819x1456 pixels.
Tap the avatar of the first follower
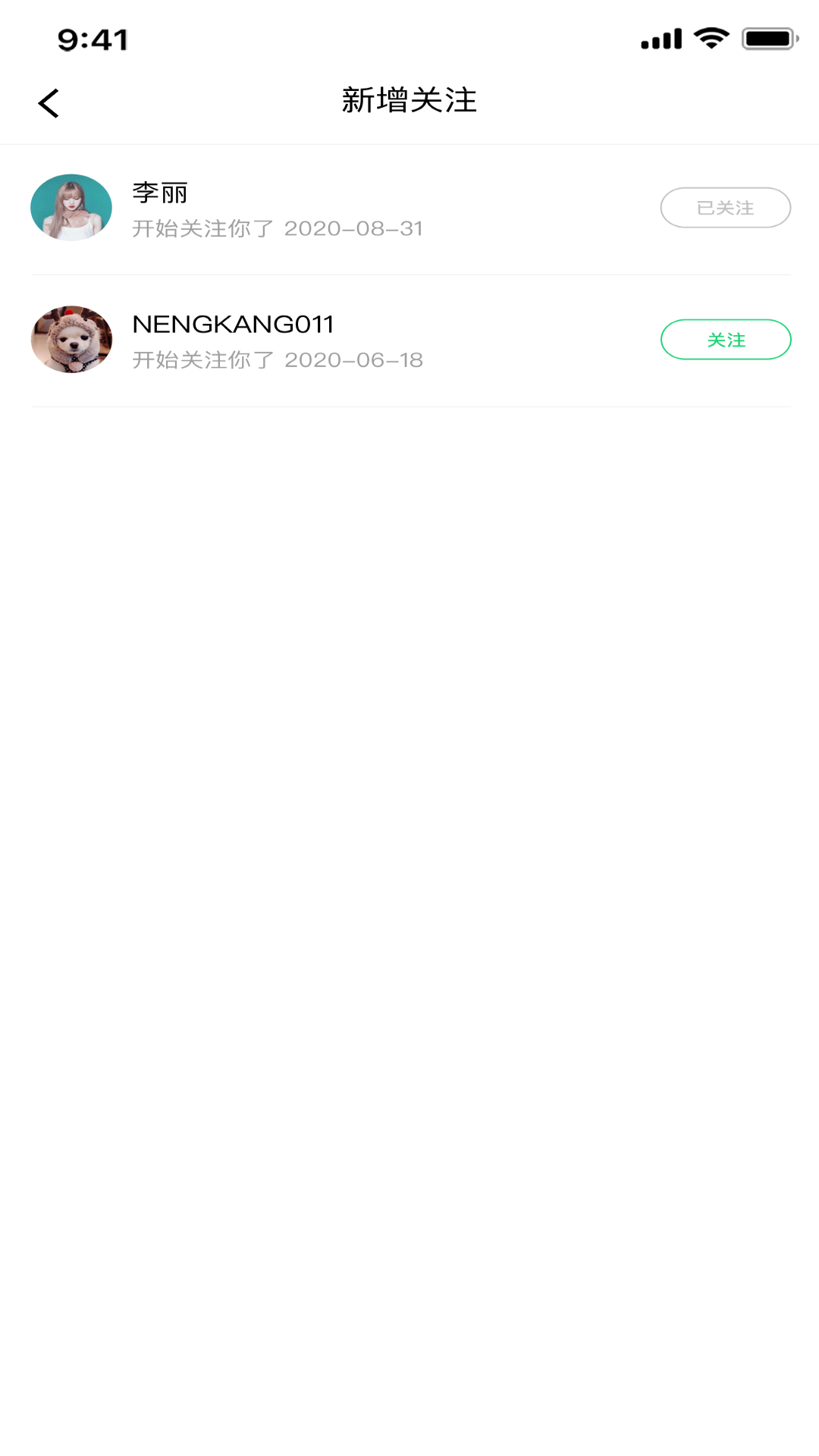click(x=71, y=206)
